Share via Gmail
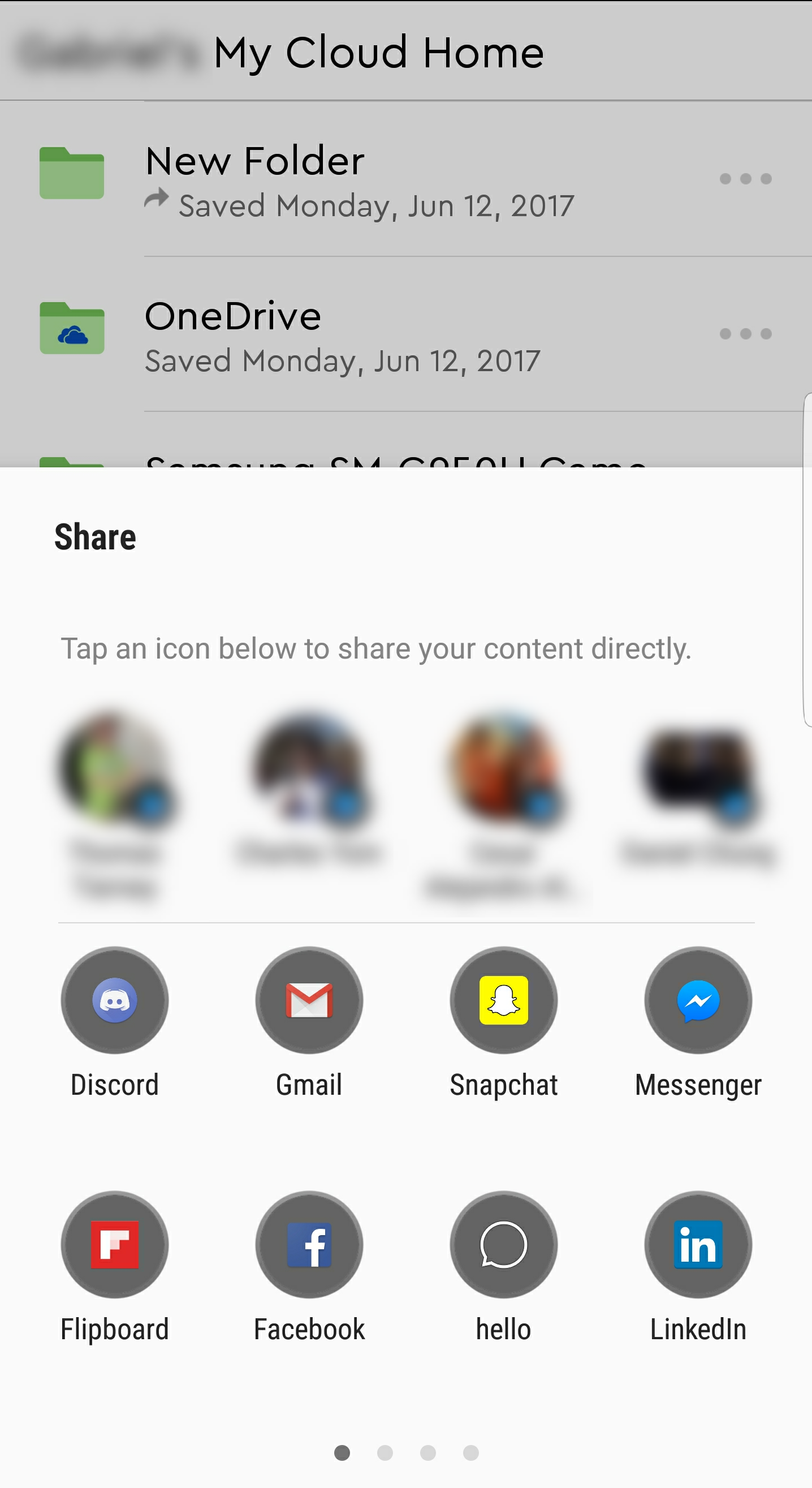Image resolution: width=812 pixels, height=1488 pixels. (x=309, y=1000)
